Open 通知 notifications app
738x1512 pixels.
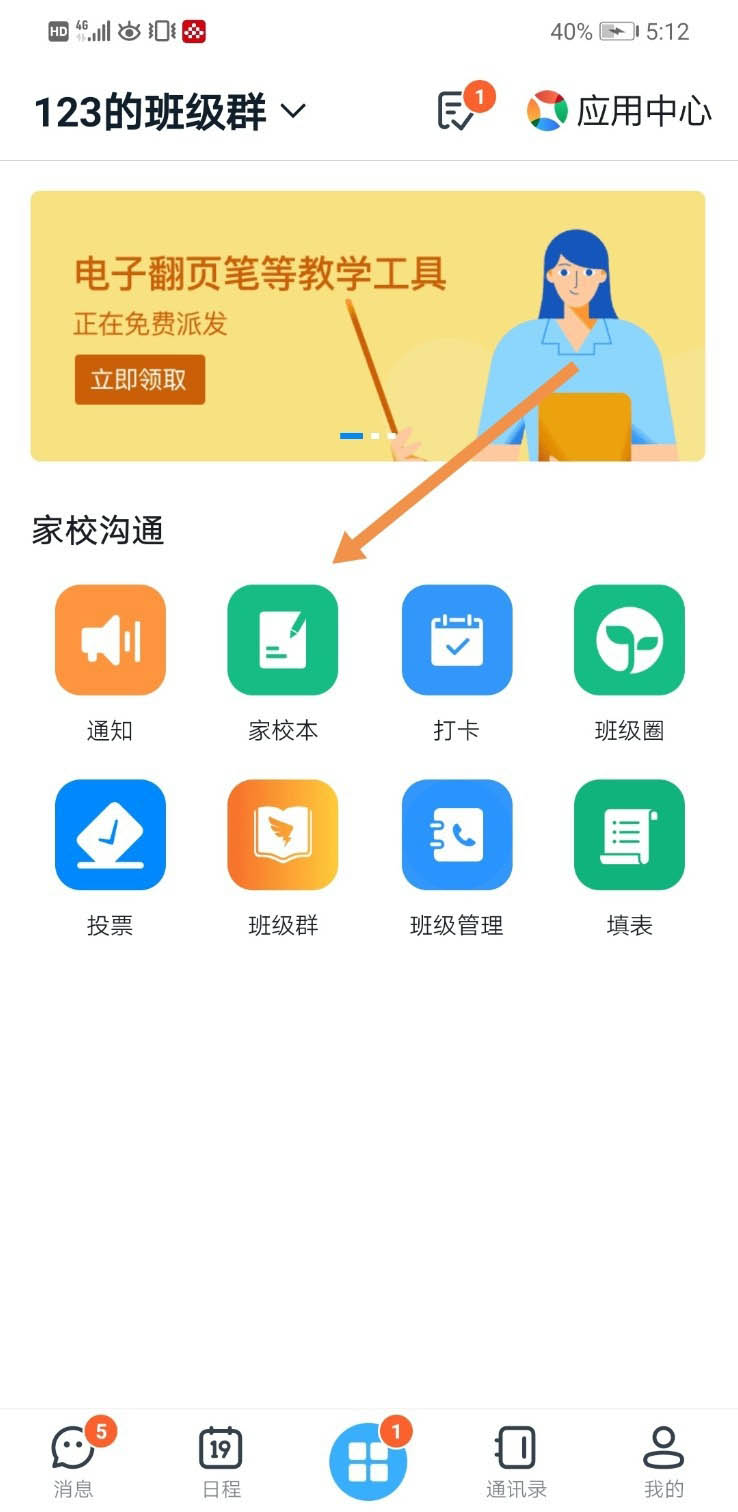point(110,640)
